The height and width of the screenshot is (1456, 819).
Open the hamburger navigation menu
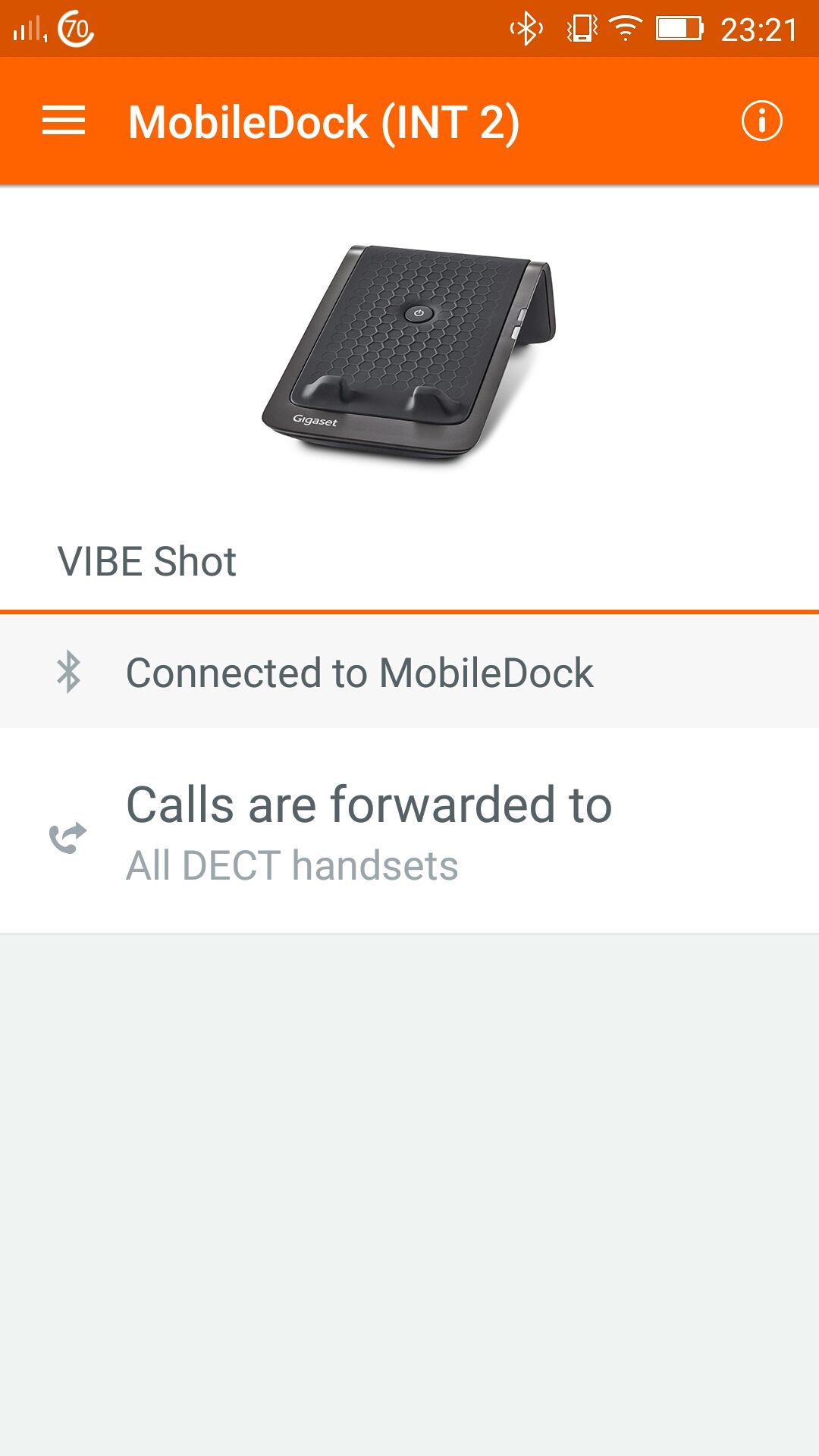click(64, 121)
